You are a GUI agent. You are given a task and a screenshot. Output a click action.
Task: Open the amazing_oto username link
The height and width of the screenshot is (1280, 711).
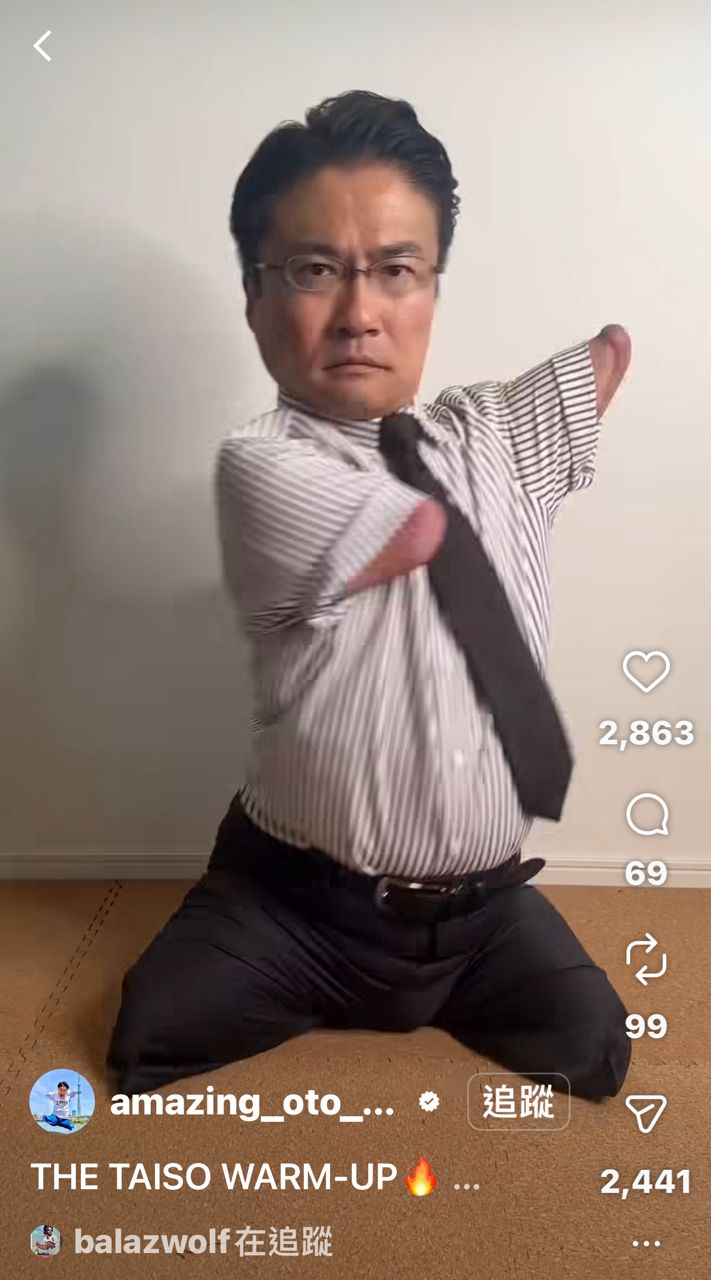252,1103
